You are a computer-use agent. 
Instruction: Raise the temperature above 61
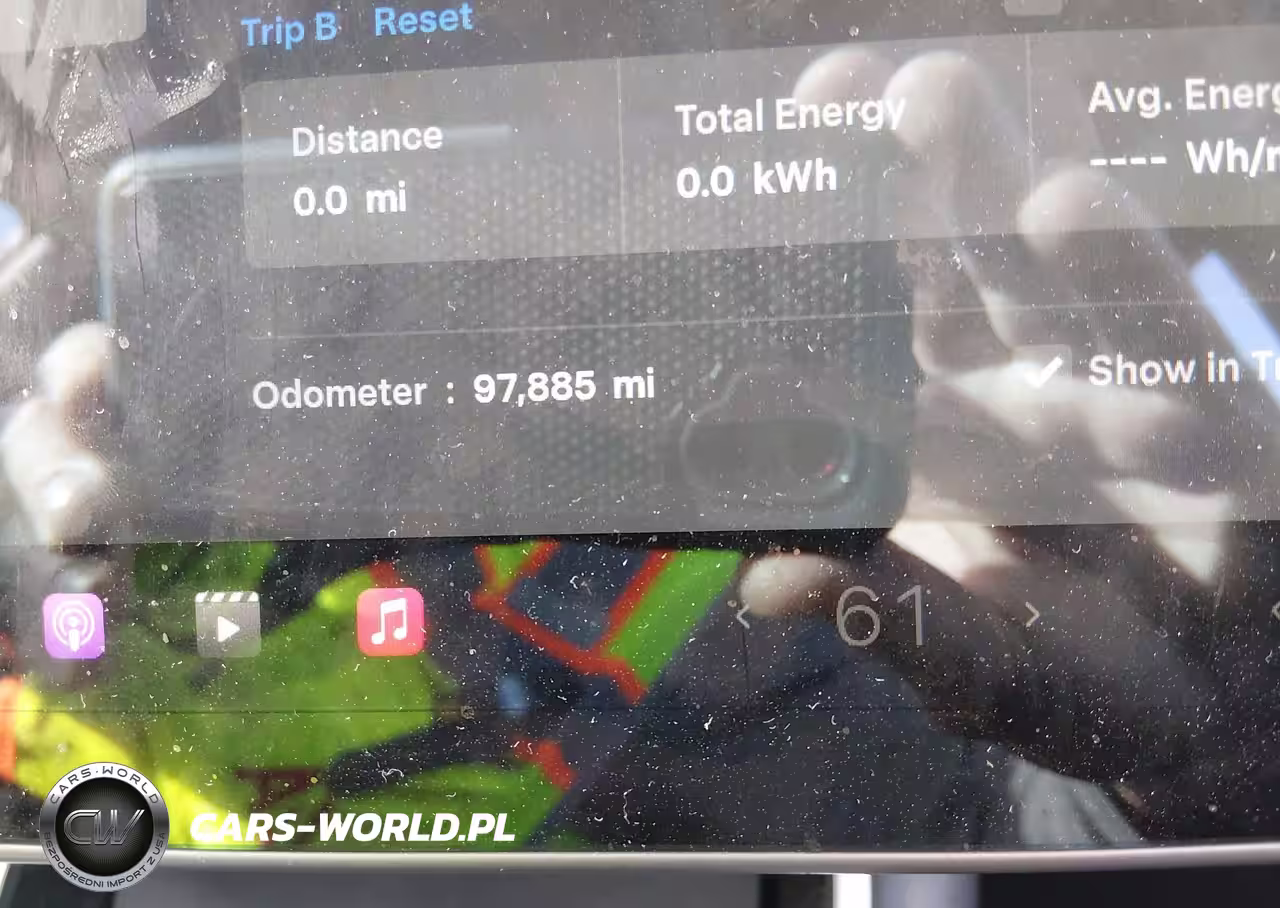[1031, 616]
